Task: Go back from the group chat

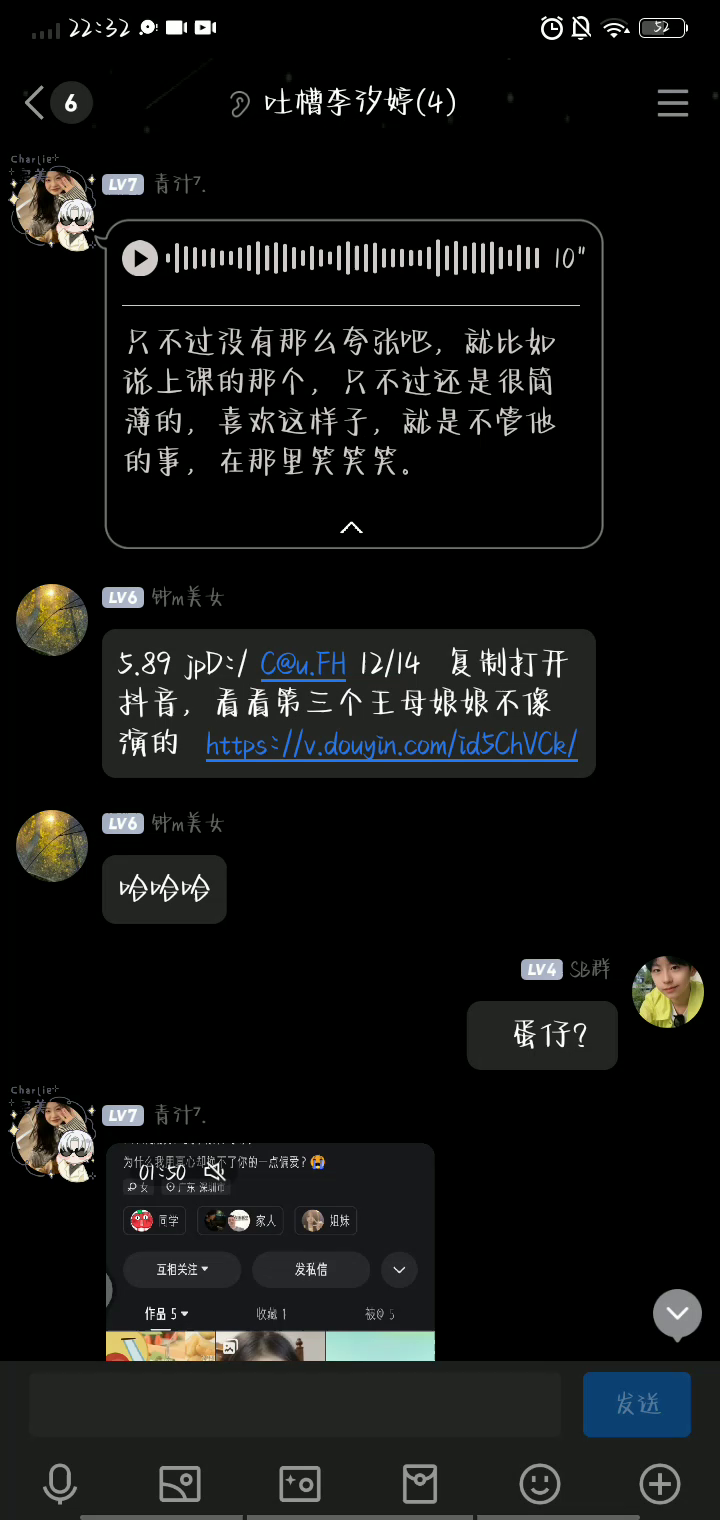Action: (x=35, y=102)
